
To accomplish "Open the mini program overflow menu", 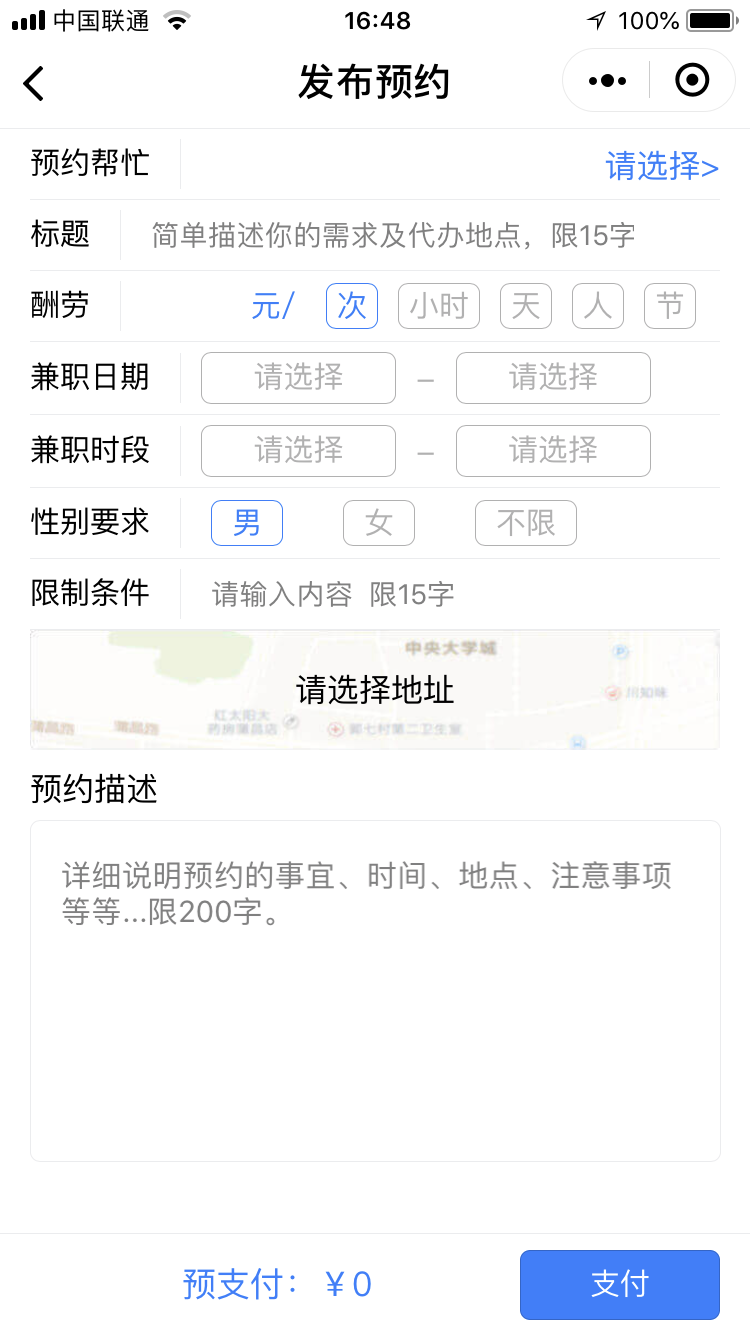I will tap(608, 80).
